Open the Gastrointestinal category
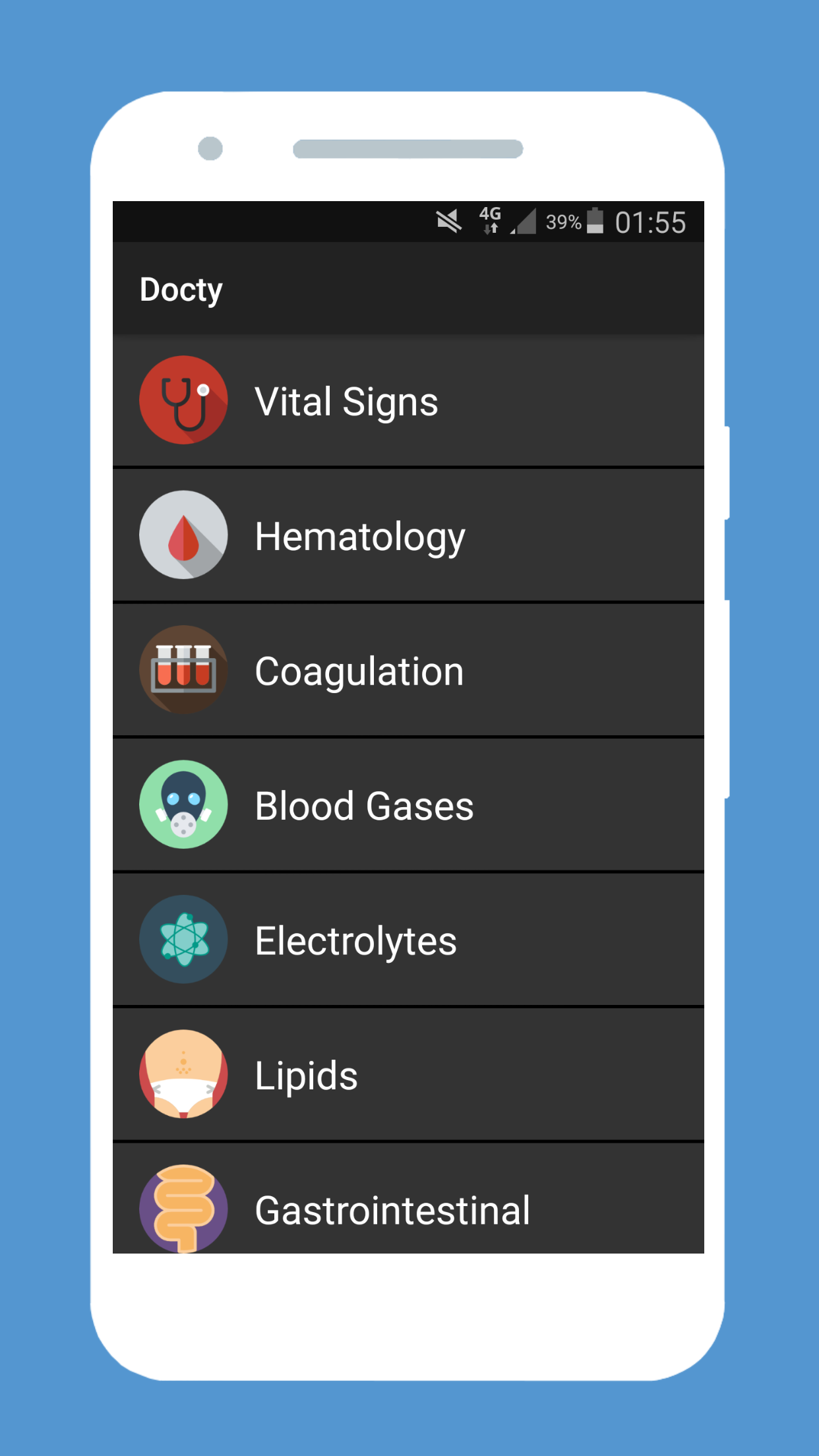This screenshot has height=1456, width=819. [x=409, y=1208]
